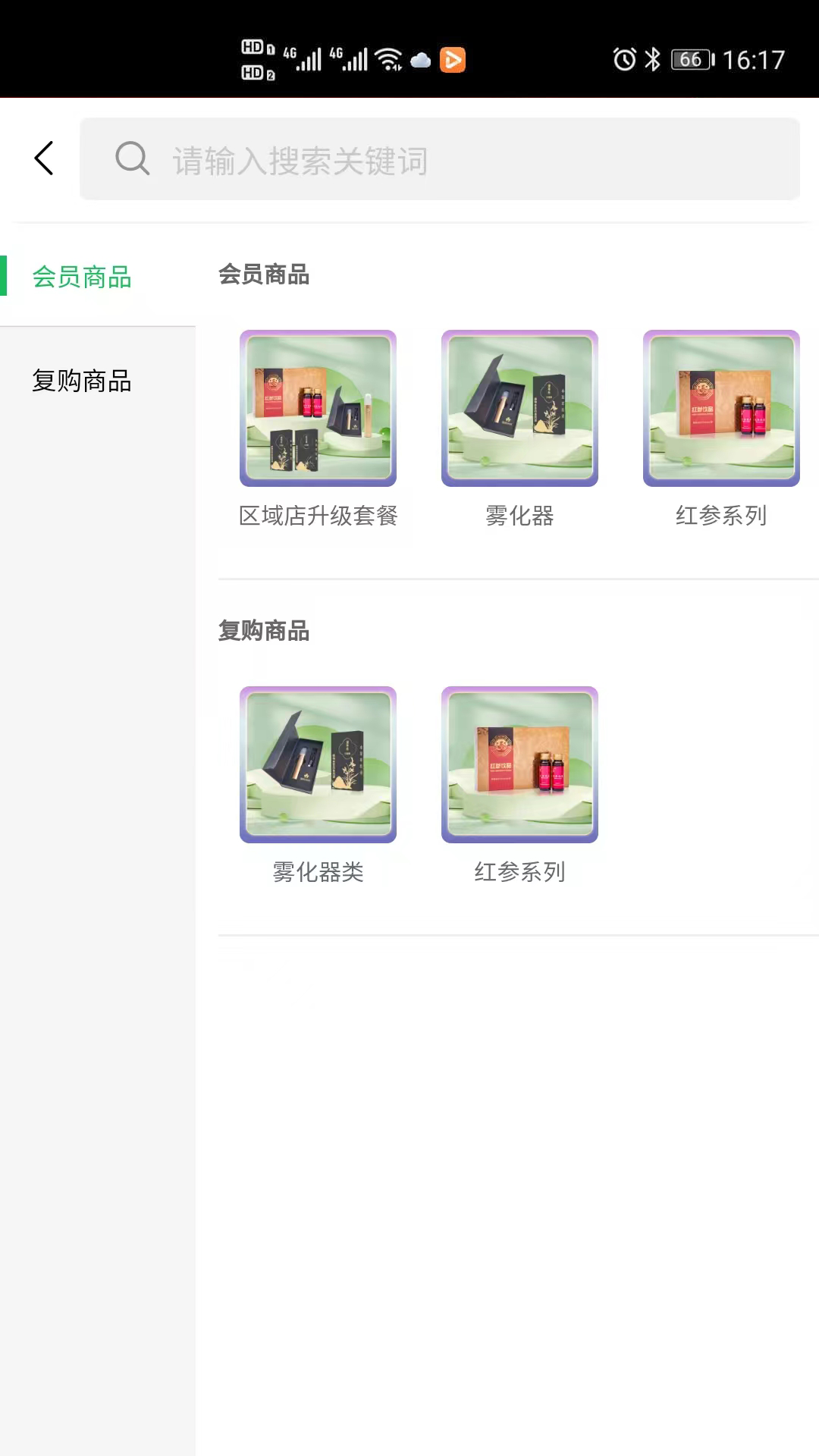Tap the back arrow icon

tap(43, 158)
